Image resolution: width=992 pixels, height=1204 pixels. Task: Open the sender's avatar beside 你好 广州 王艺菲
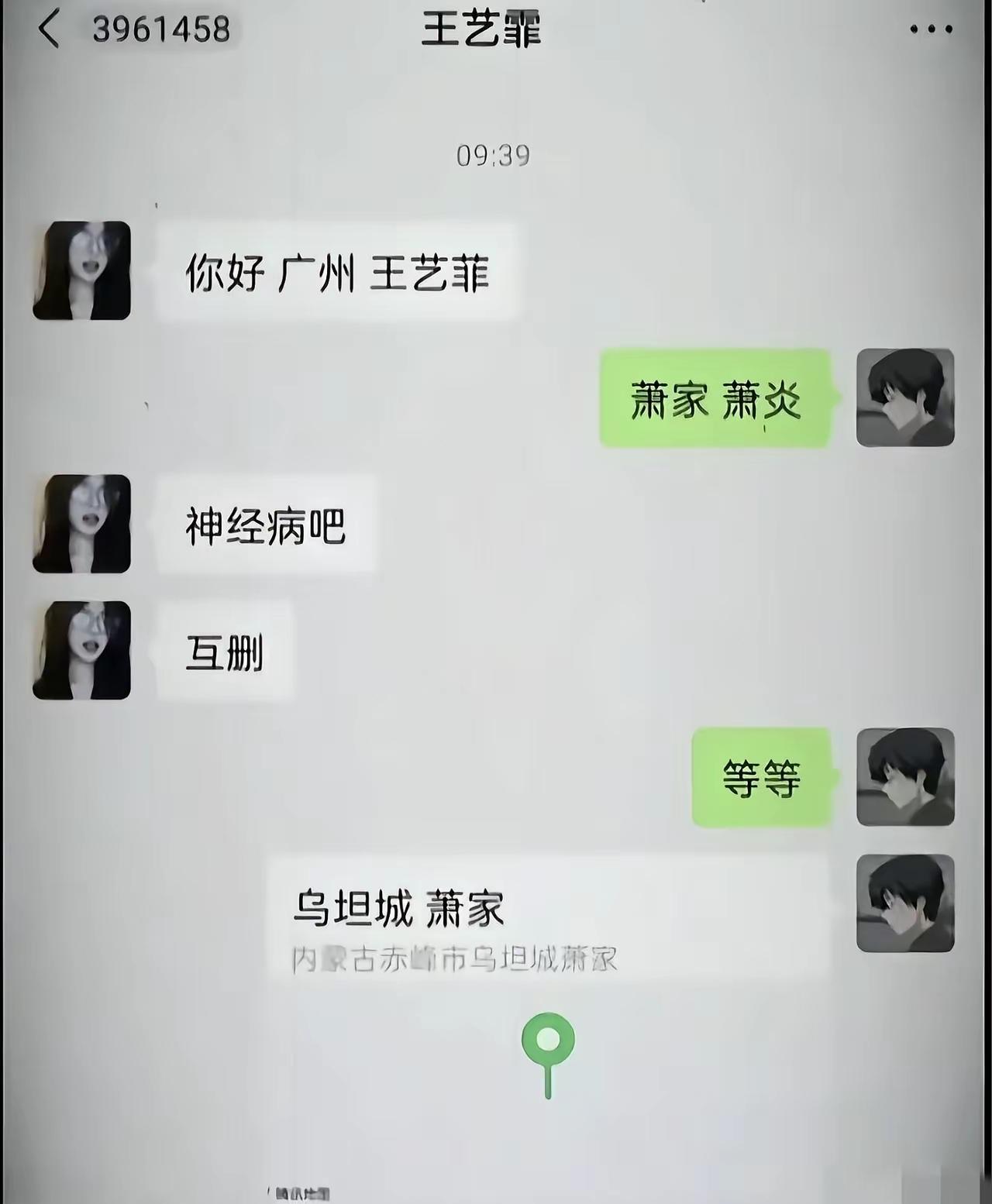coord(81,270)
